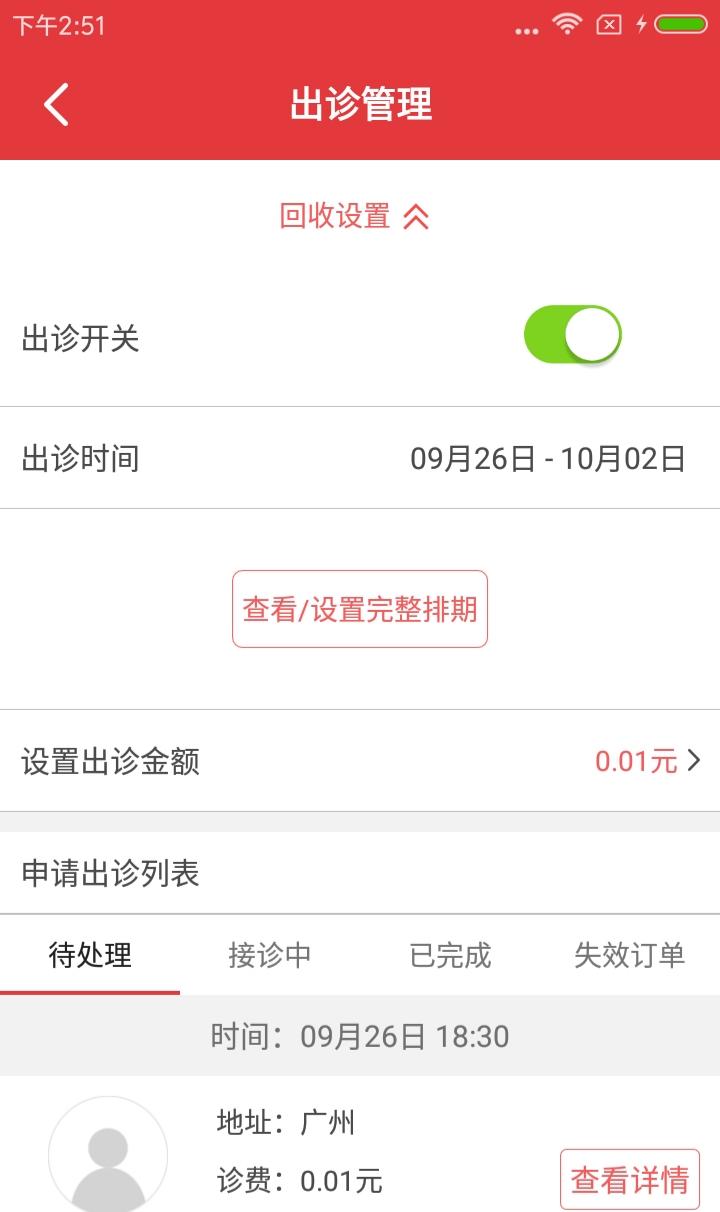
Task: Turn off the 出诊开关 switch
Action: [573, 335]
